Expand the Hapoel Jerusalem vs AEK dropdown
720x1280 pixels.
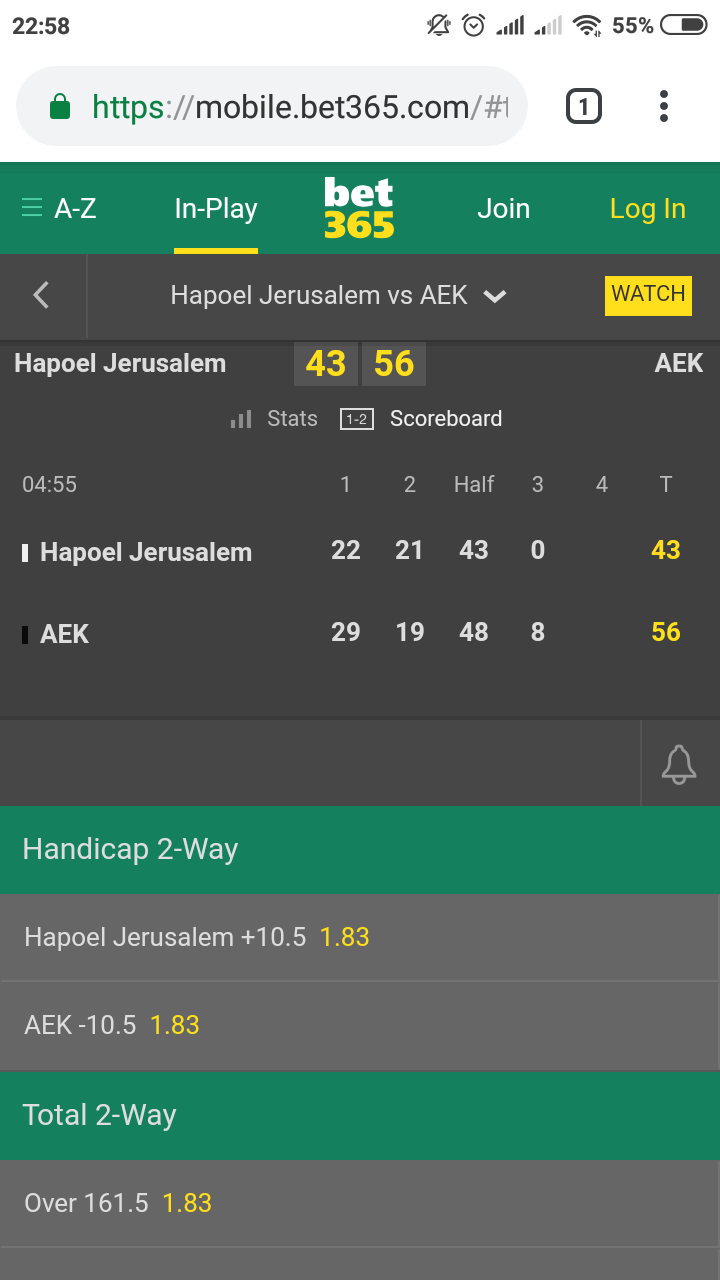pyautogui.click(x=338, y=295)
